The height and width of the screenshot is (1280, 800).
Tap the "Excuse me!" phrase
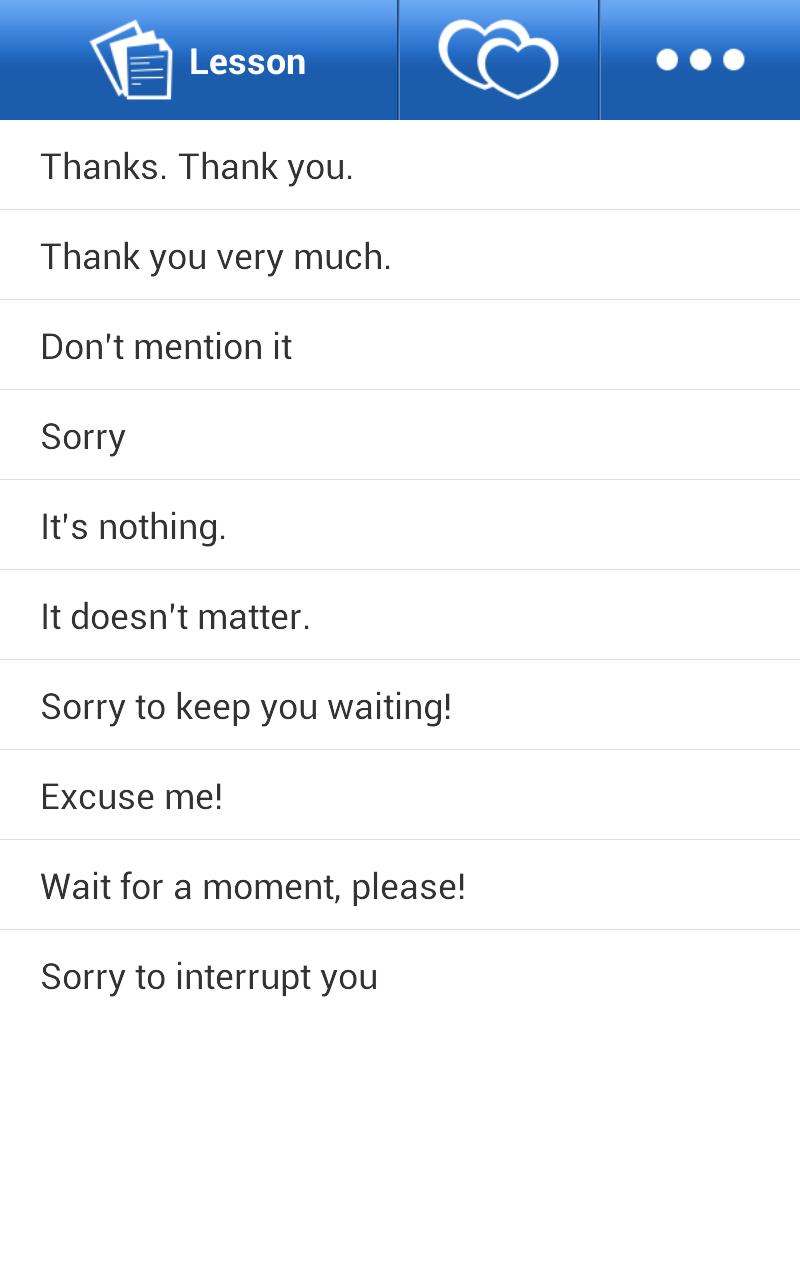131,796
